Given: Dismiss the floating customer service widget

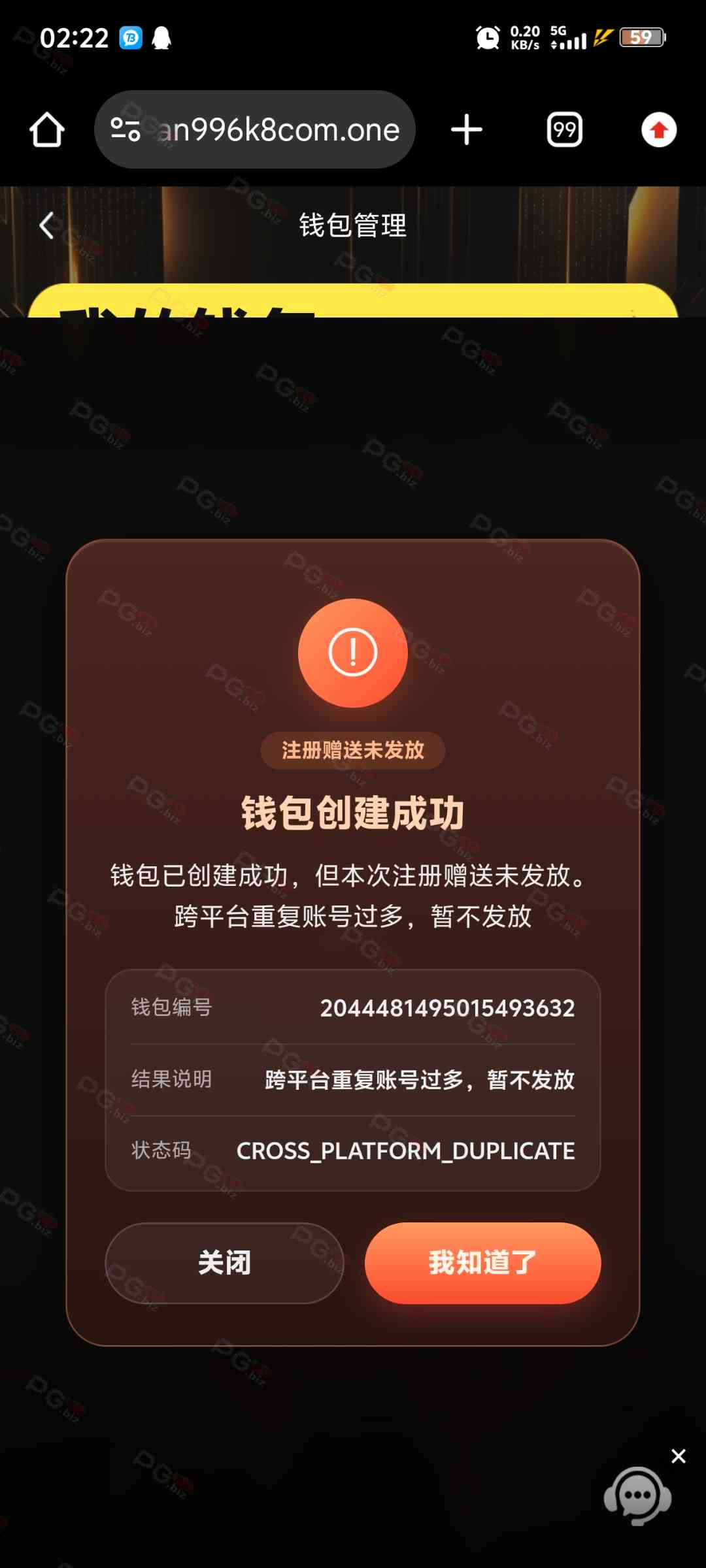Looking at the screenshot, I should click(679, 1456).
